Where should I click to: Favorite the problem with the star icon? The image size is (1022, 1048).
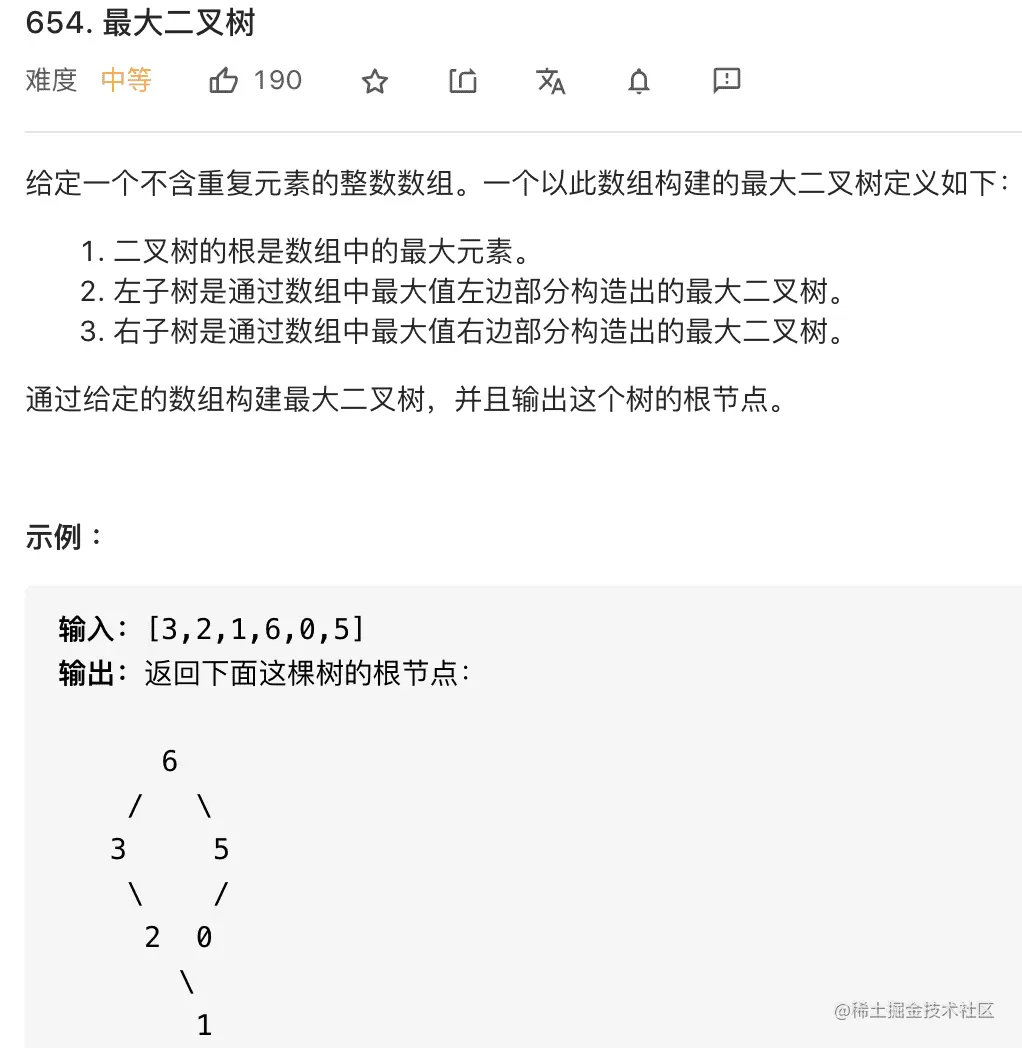tap(375, 81)
